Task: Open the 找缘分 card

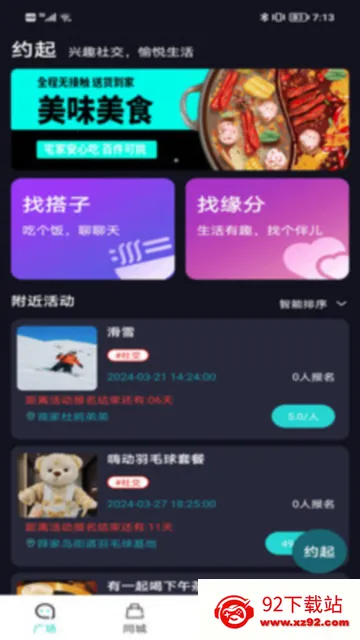Action: [267, 229]
